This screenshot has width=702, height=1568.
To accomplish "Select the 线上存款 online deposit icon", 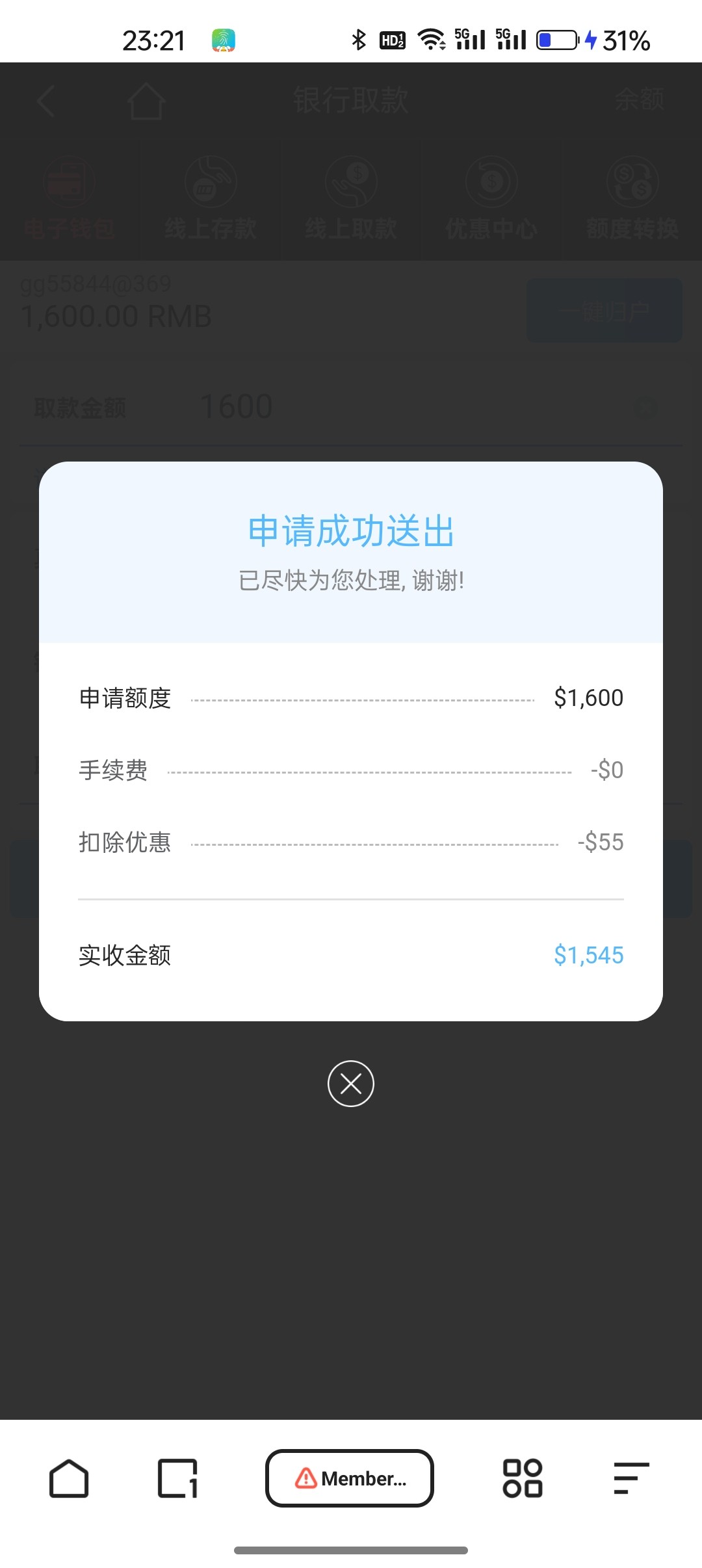I will click(x=209, y=195).
